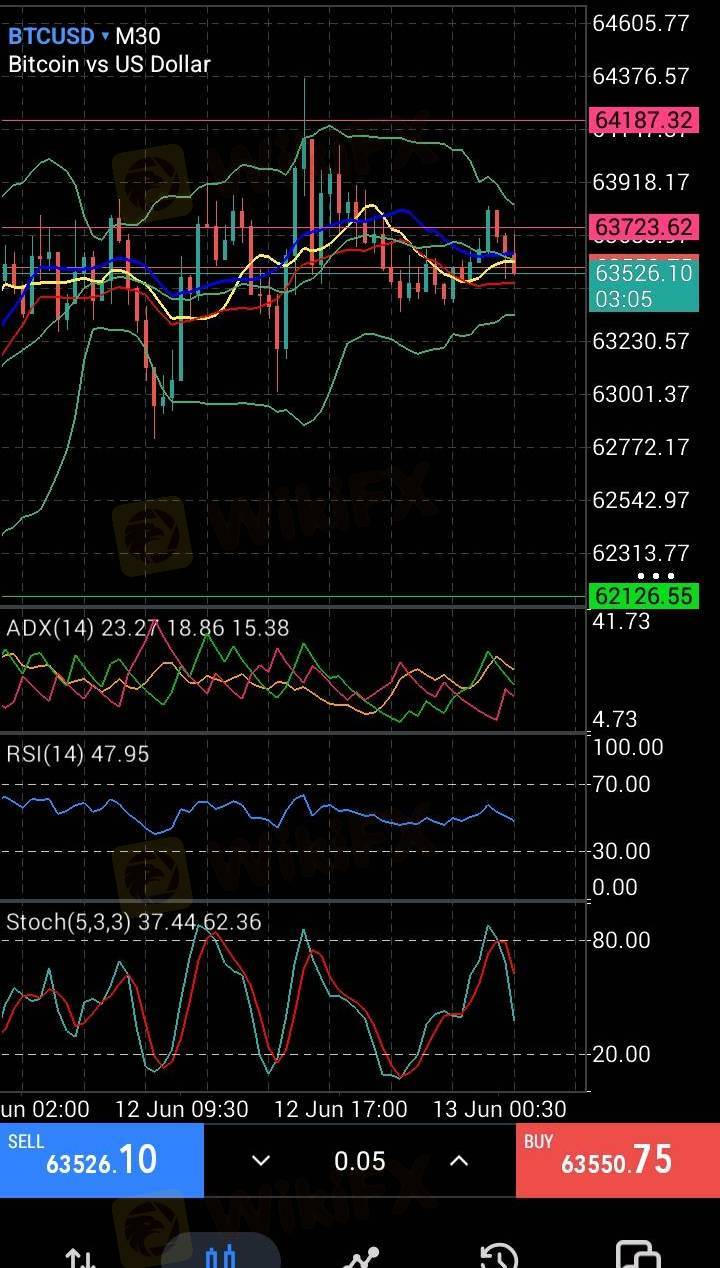
Task: Open the messages tab with chat bubbles icon
Action: coord(638,1255)
